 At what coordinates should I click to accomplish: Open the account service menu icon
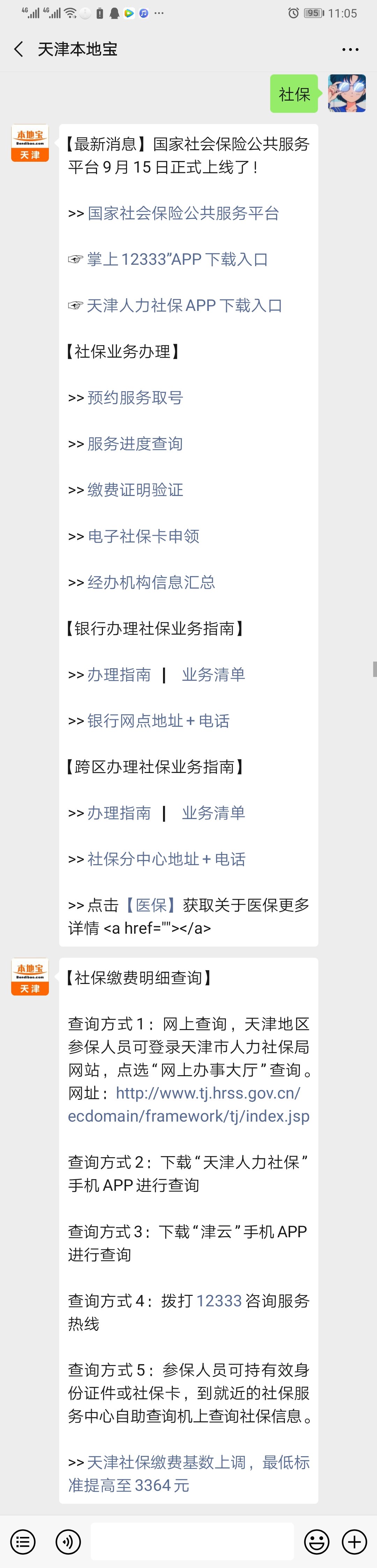pyautogui.click(x=23, y=1542)
